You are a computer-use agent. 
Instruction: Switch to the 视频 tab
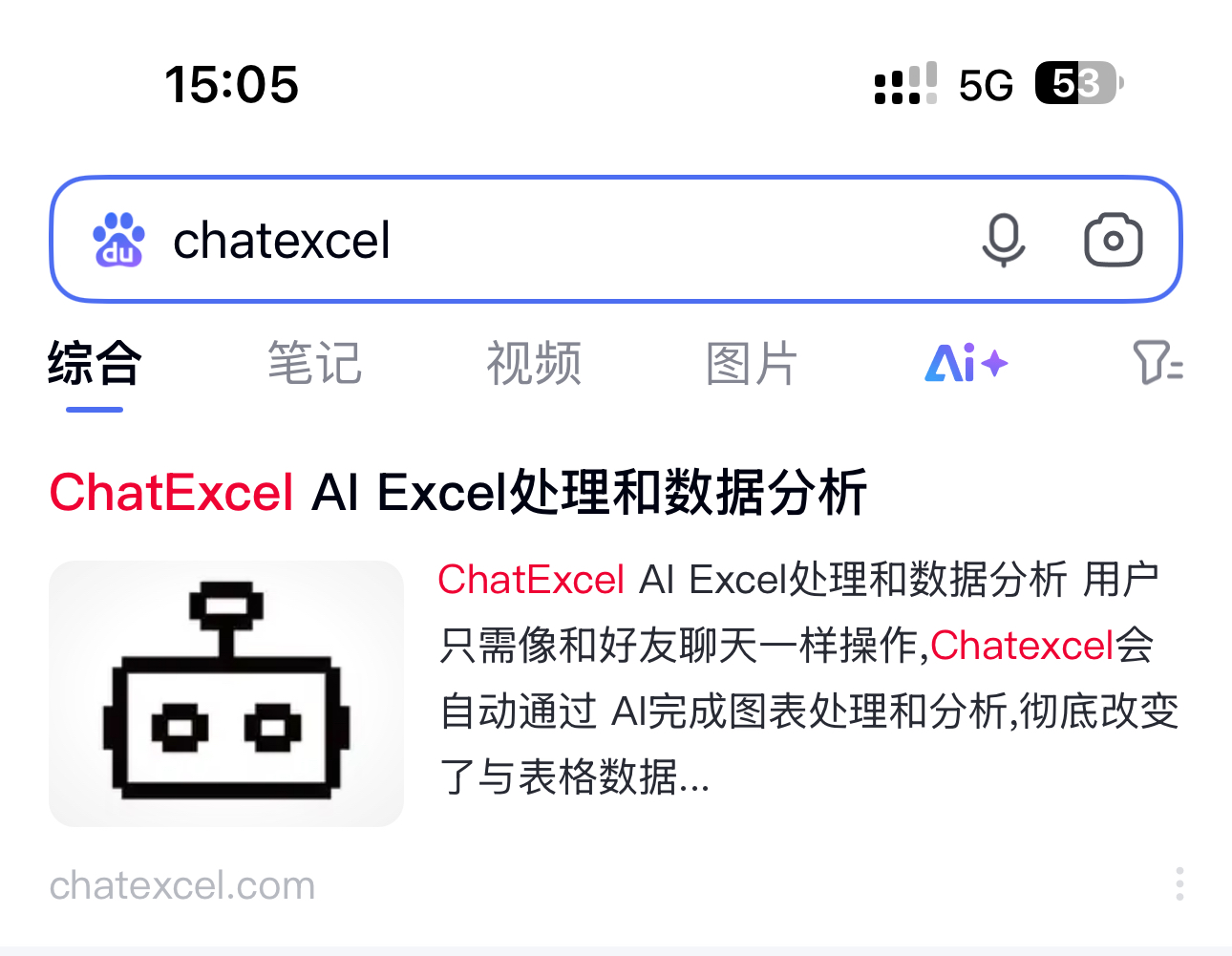(x=534, y=364)
